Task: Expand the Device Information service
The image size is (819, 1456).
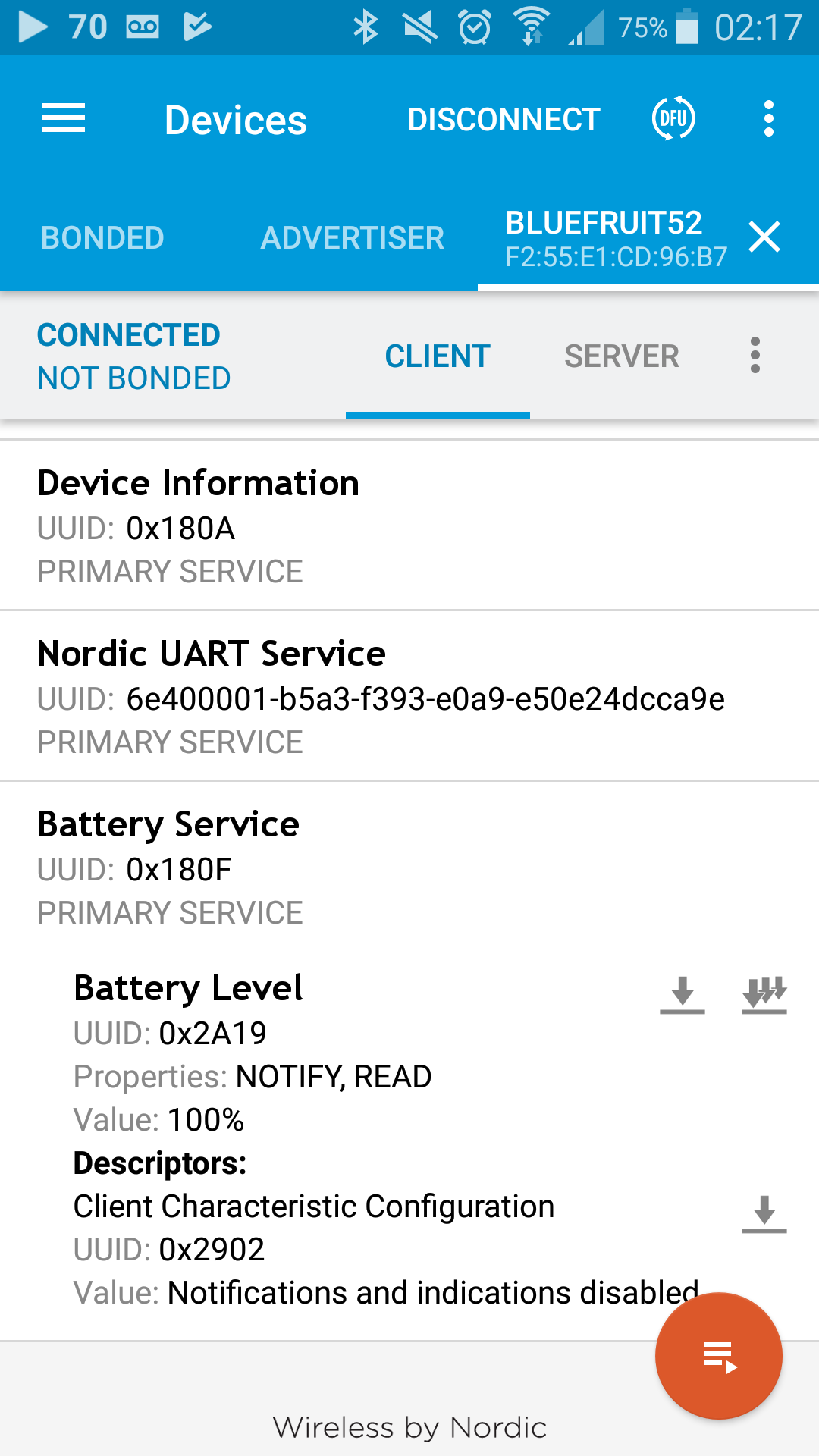Action: [409, 526]
